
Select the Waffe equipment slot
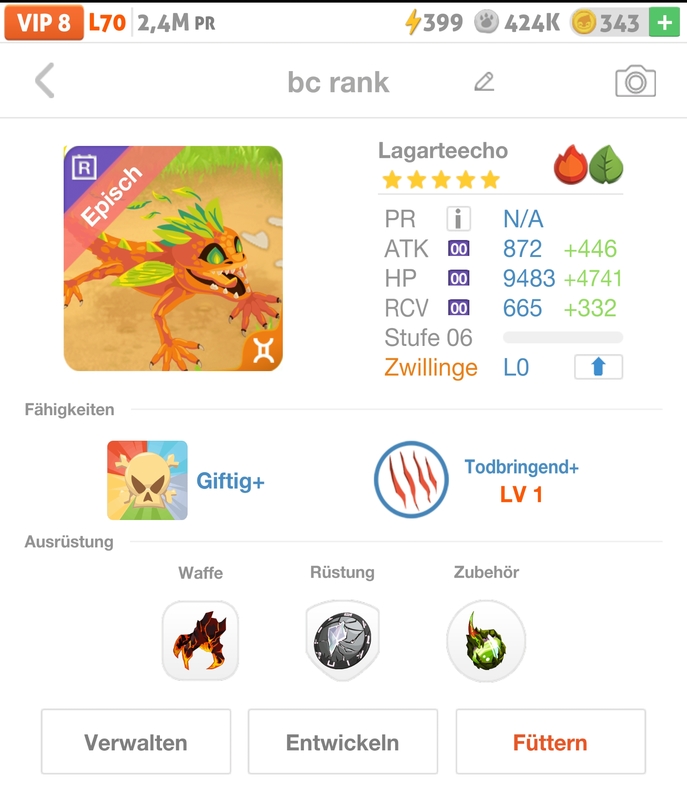pos(200,641)
